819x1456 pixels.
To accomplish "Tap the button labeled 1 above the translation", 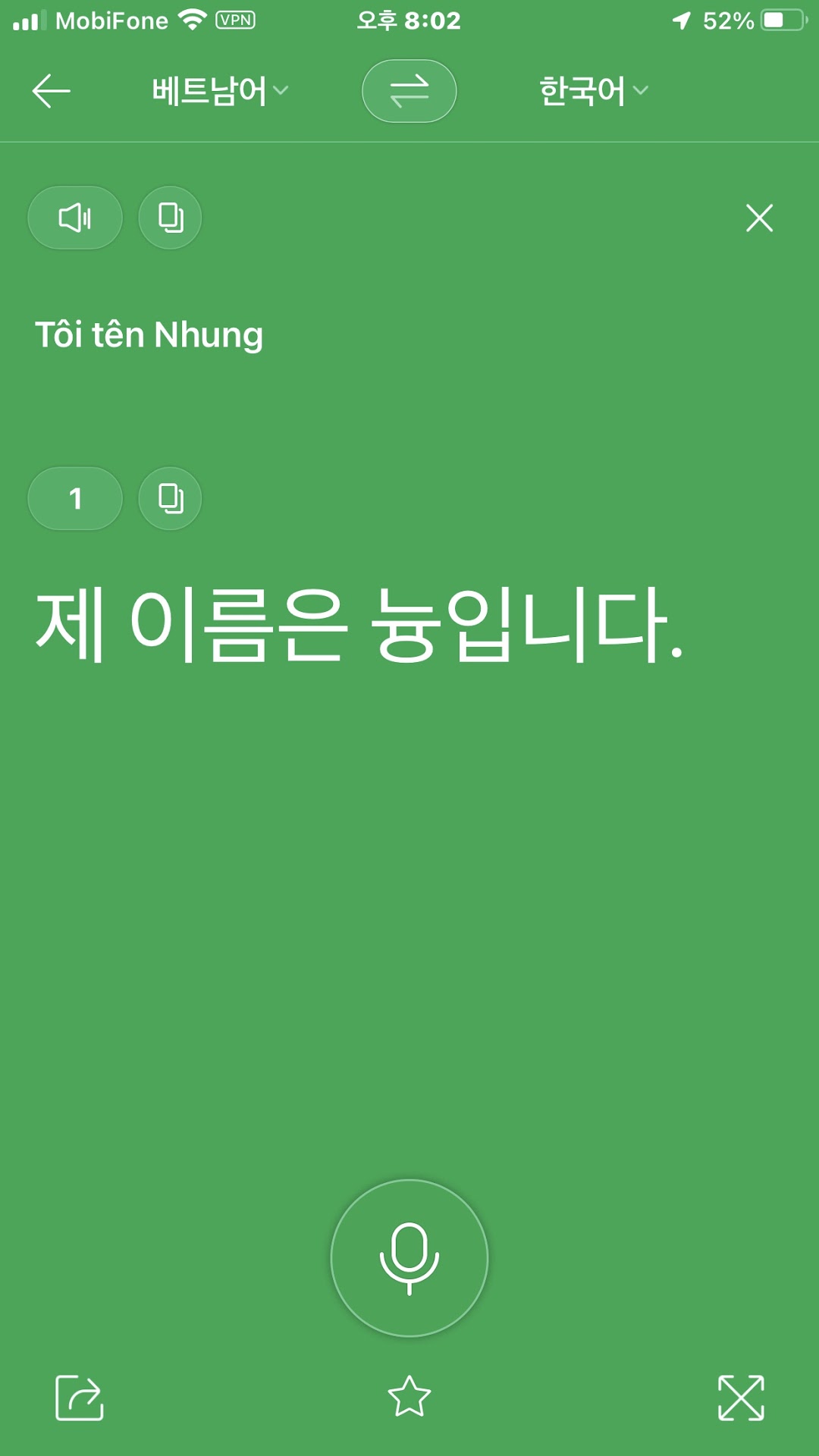I will coord(75,499).
